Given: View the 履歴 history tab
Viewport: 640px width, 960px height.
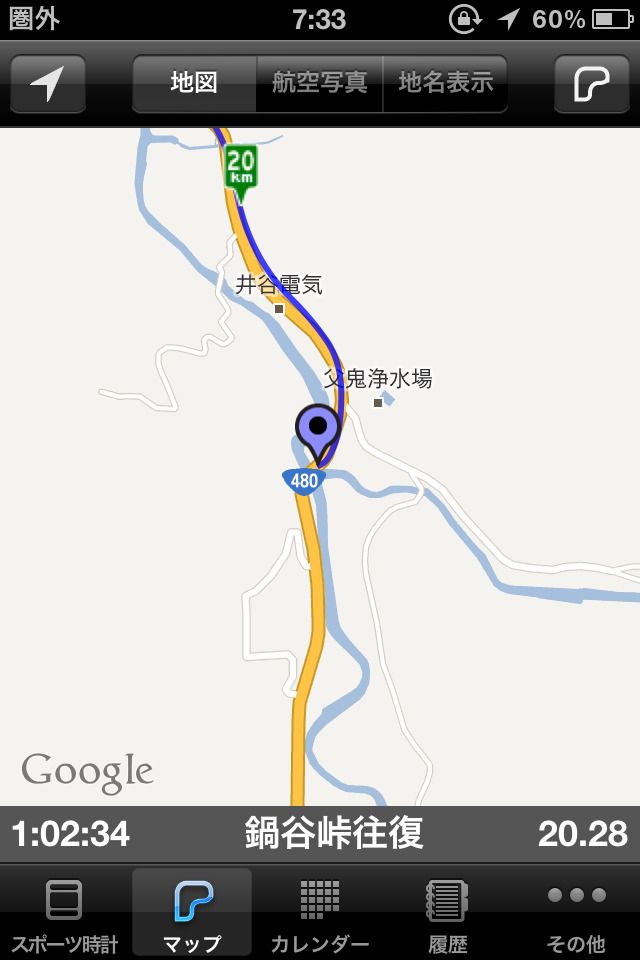Looking at the screenshot, I should pos(448,912).
